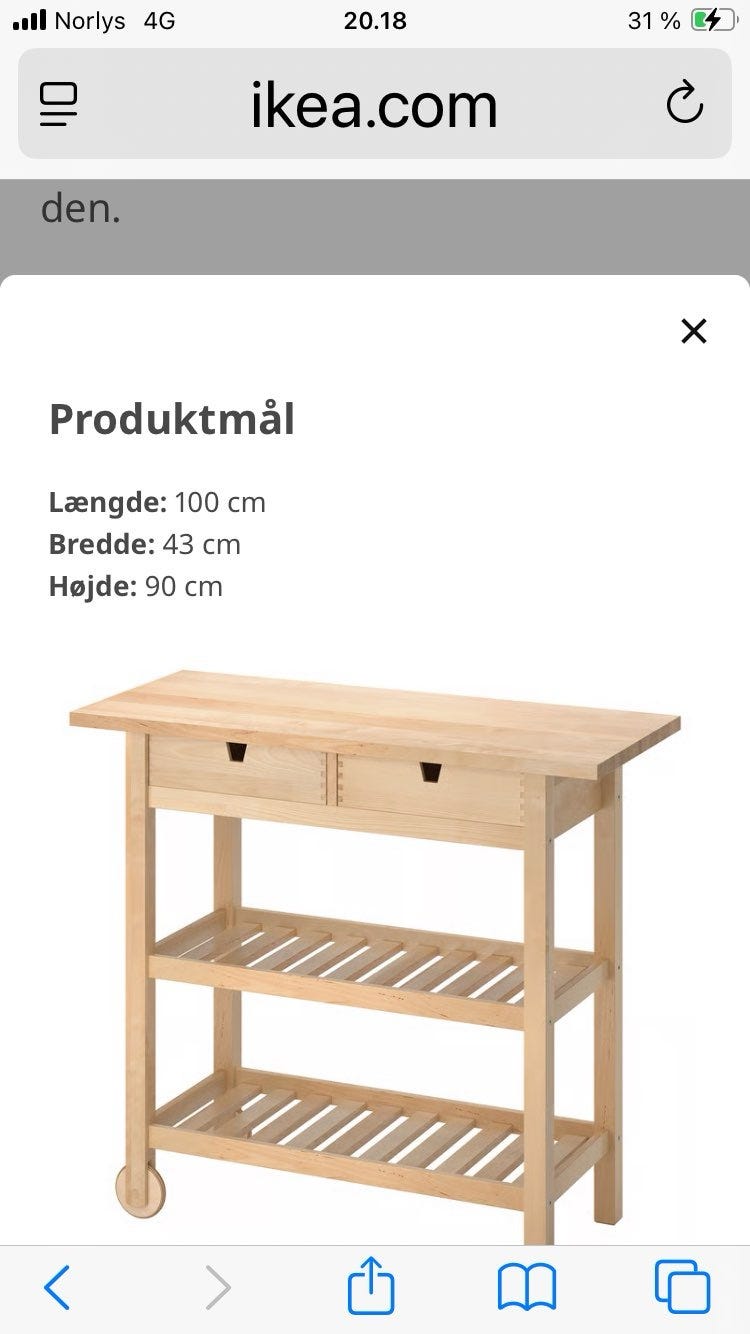Tap the dimmed page text reading den.

79,209
